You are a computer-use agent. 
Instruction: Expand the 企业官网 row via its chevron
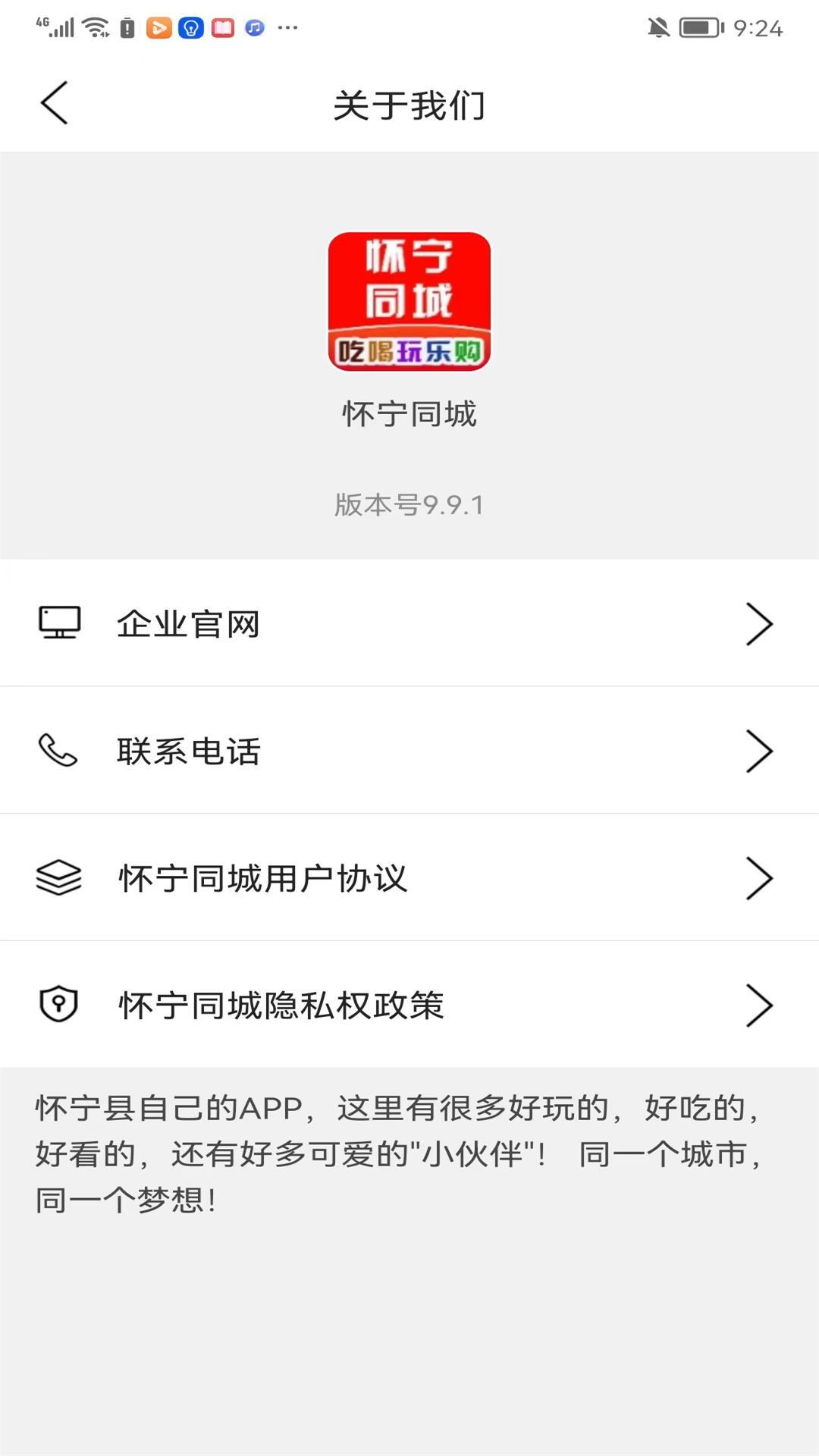[761, 623]
